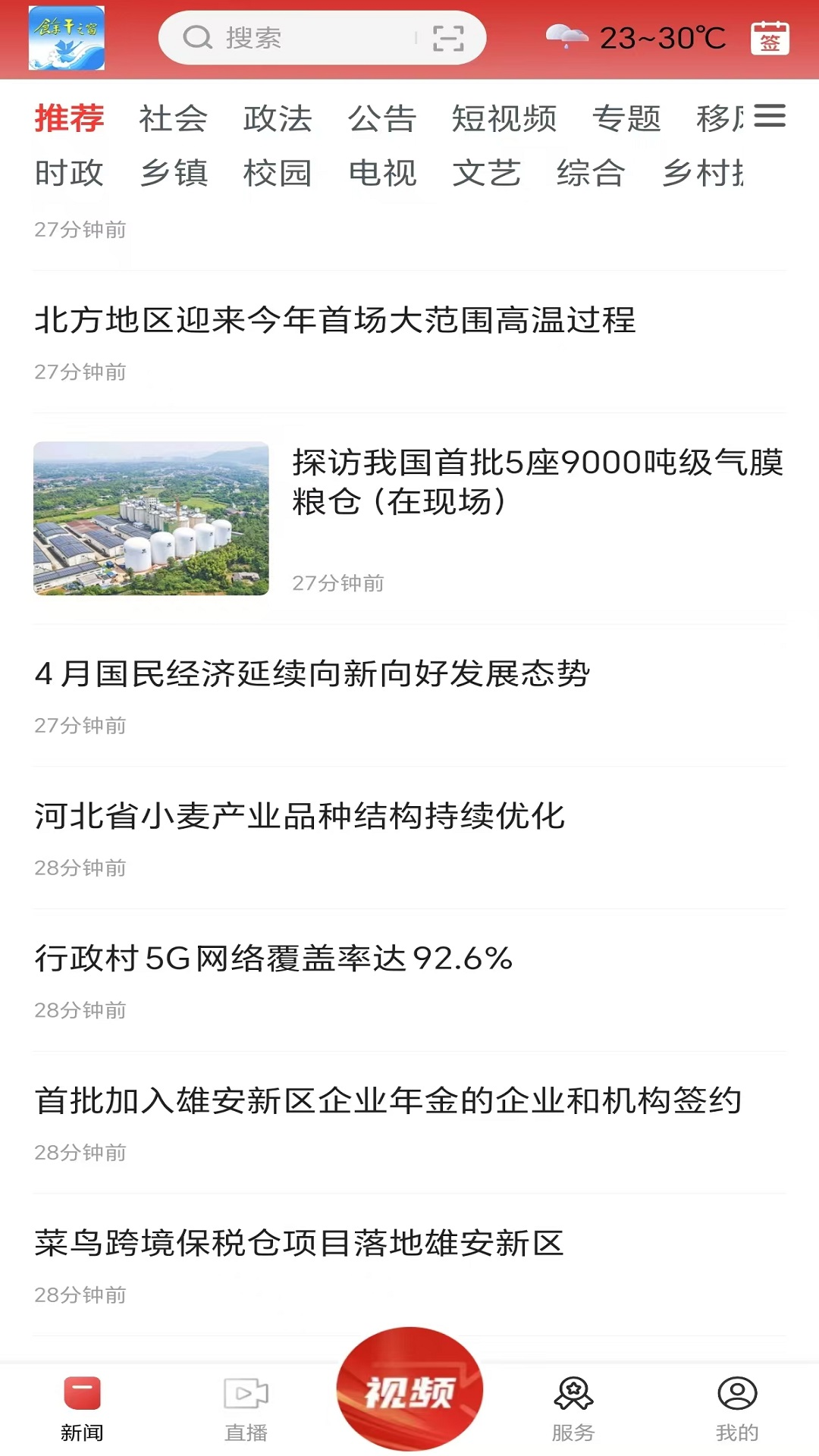Select the 推荐 recommended tab

coord(69,119)
